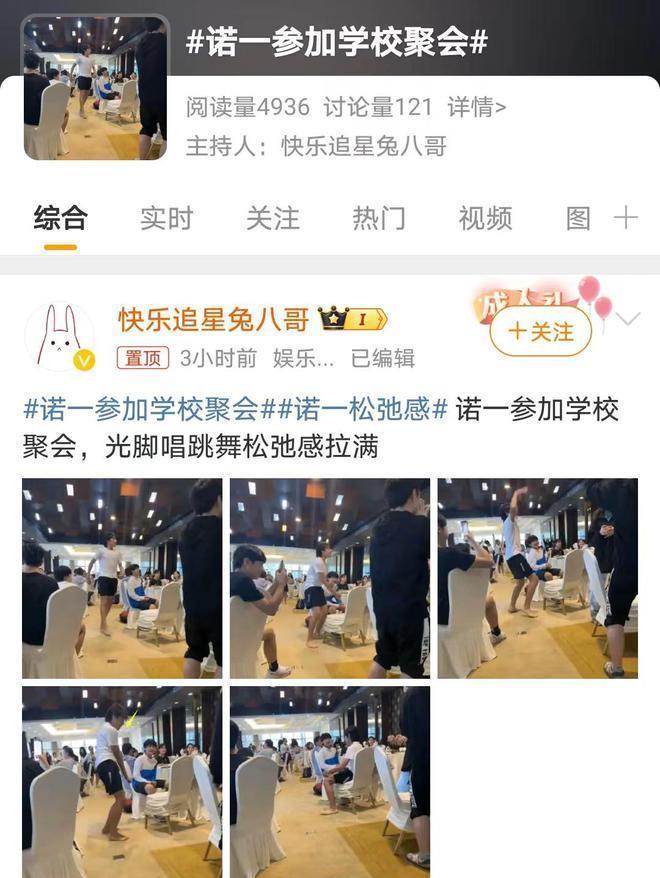View the second photo in the post
660x878 pixels.
coord(330,578)
